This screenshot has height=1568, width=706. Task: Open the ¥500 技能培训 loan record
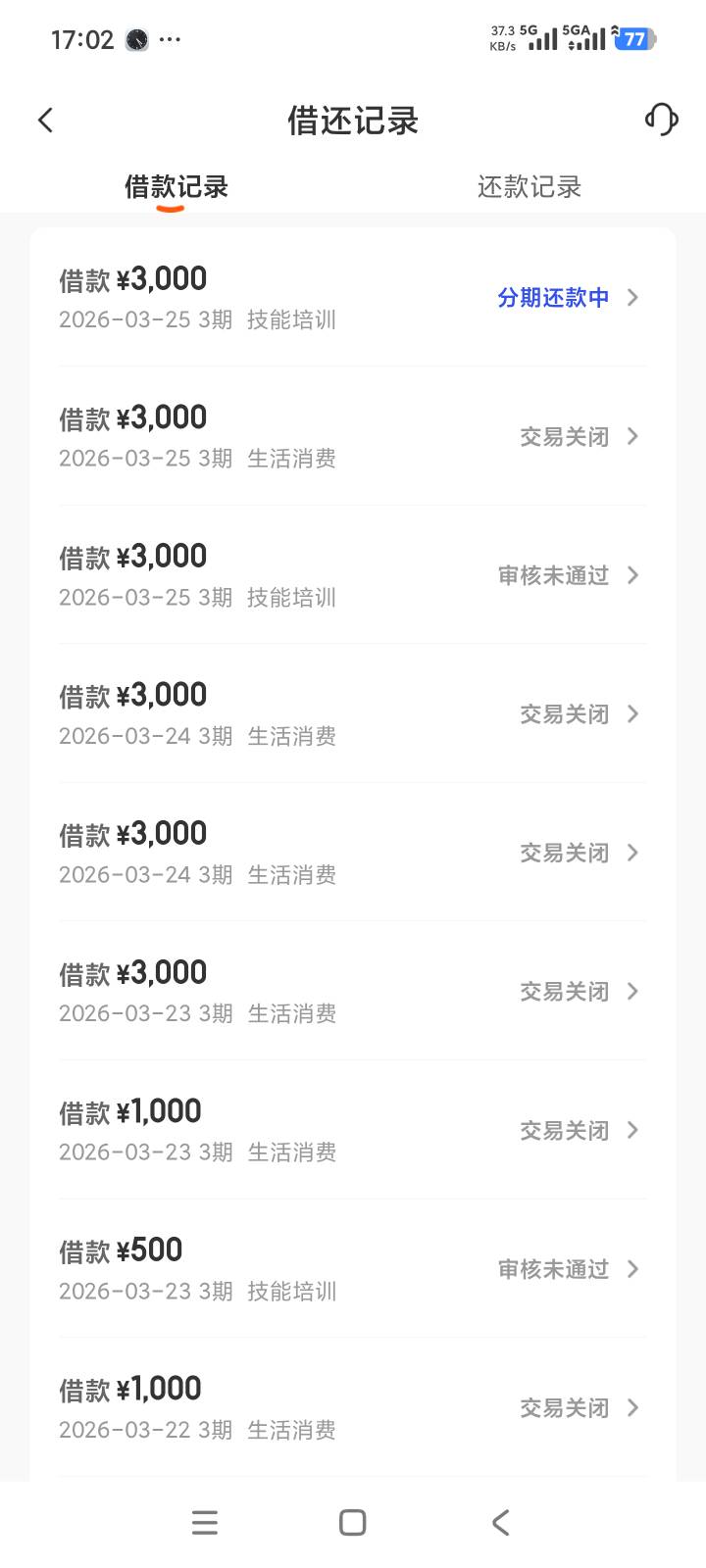(x=353, y=1268)
